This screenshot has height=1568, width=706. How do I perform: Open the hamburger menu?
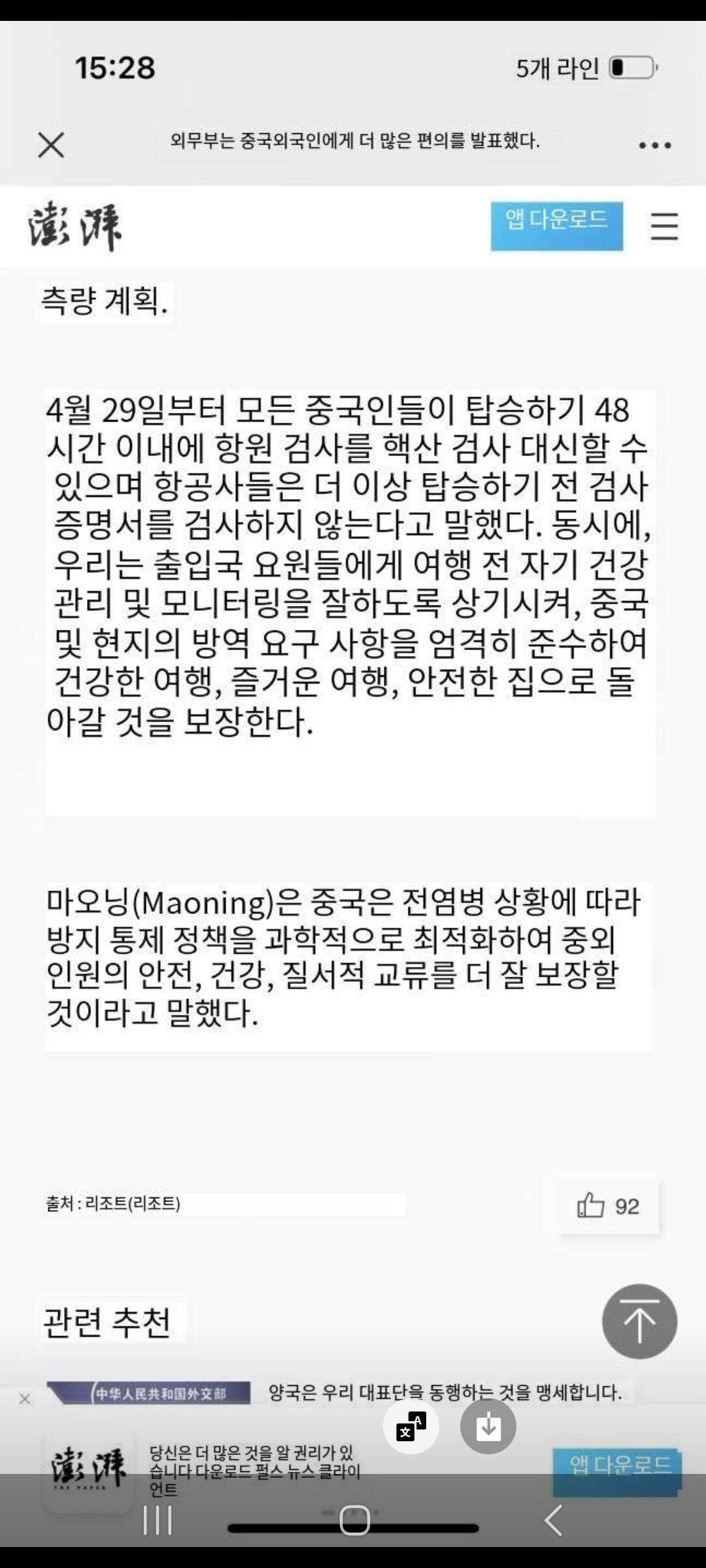pyautogui.click(x=664, y=227)
